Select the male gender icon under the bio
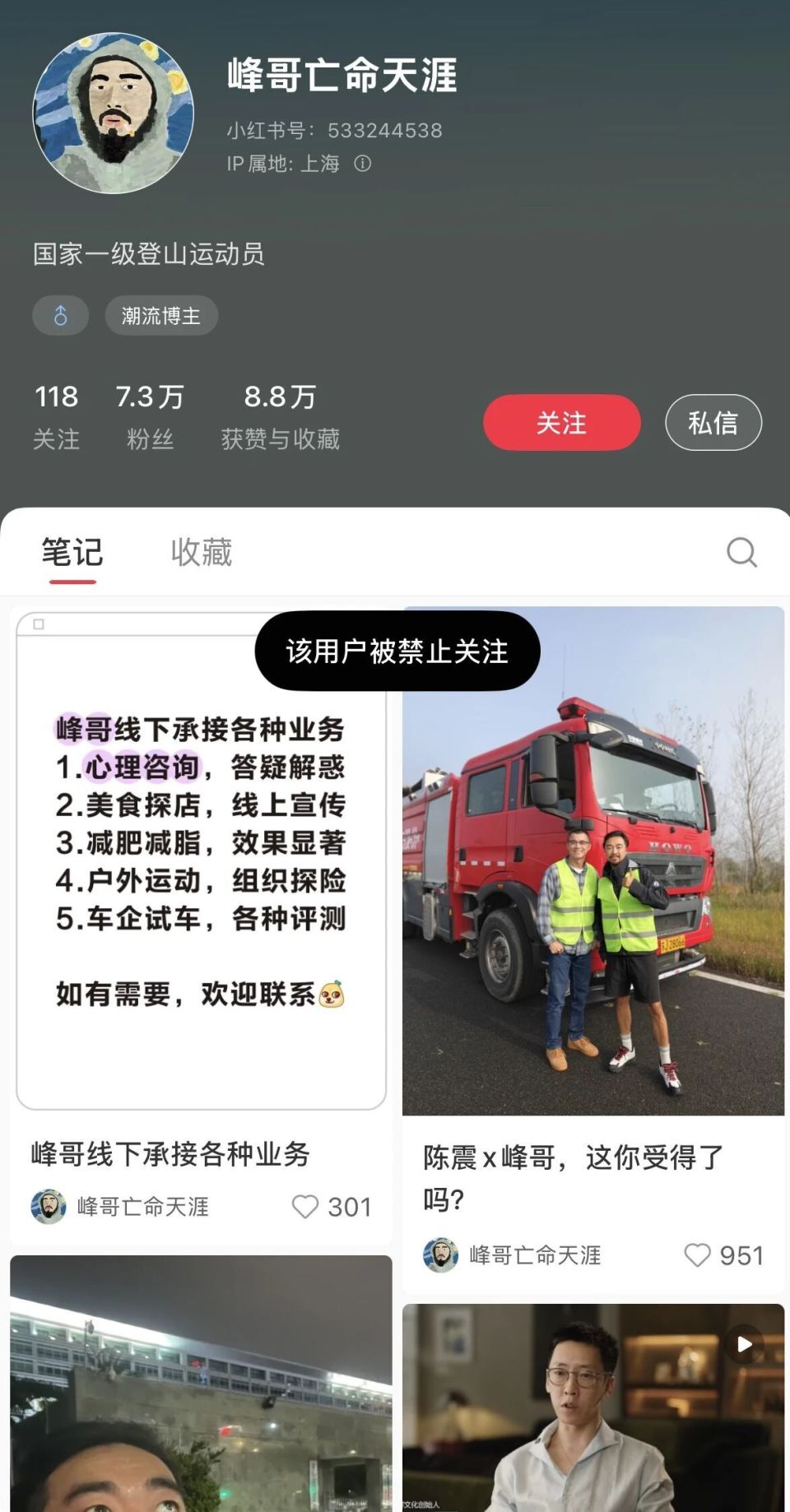 [60, 315]
